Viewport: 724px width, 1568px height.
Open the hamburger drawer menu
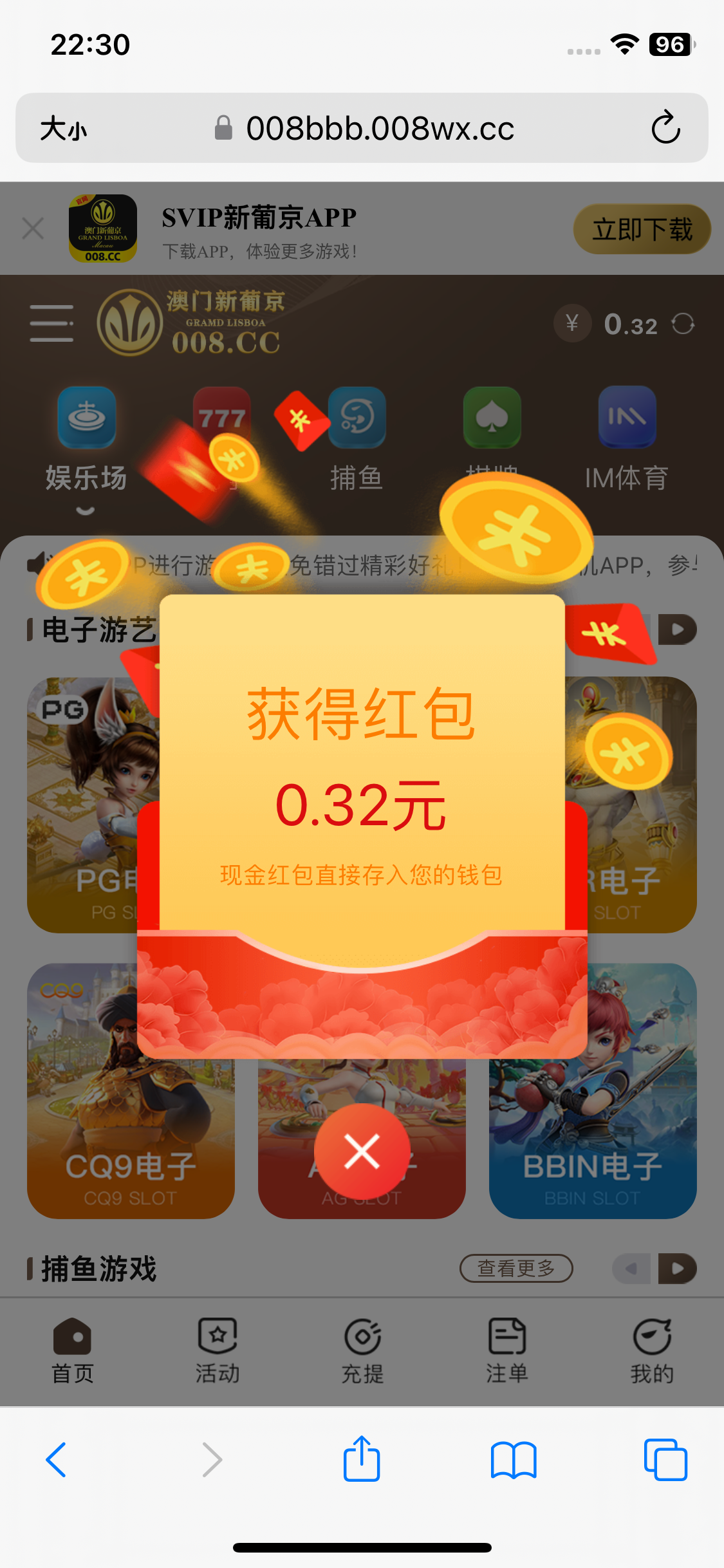(x=51, y=323)
